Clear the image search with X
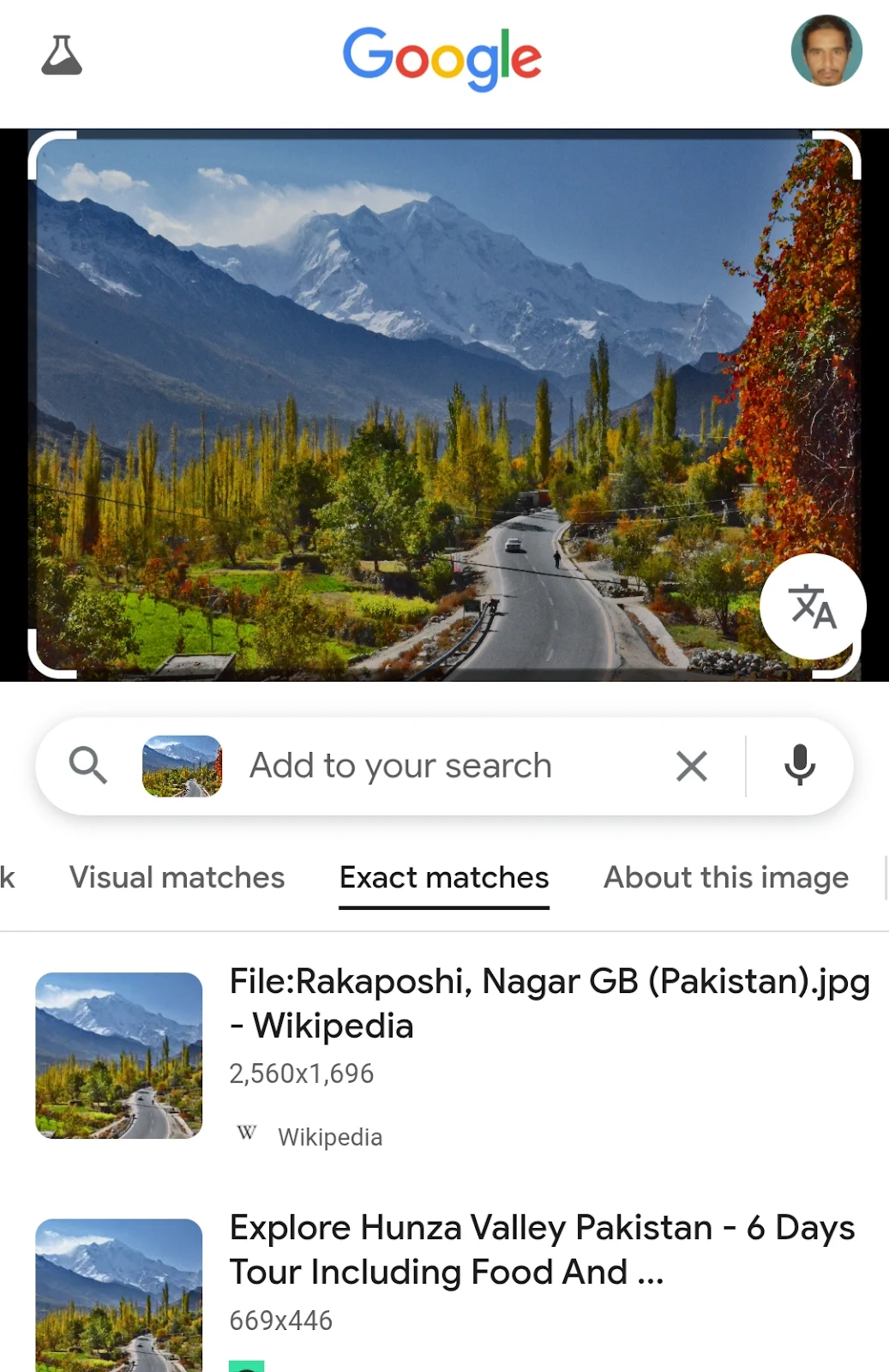This screenshot has height=1372, width=889. point(691,766)
